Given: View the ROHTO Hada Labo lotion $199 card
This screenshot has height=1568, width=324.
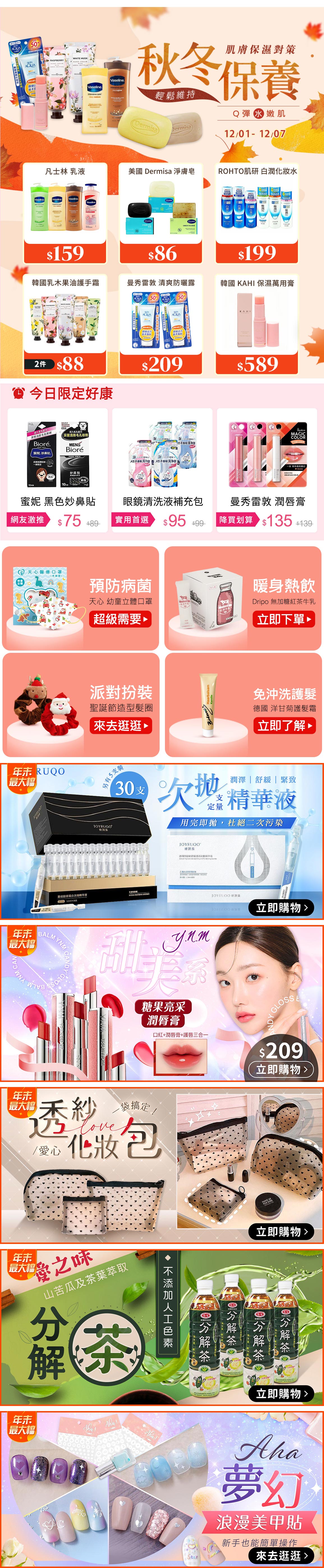Looking at the screenshot, I should pos(257,212).
